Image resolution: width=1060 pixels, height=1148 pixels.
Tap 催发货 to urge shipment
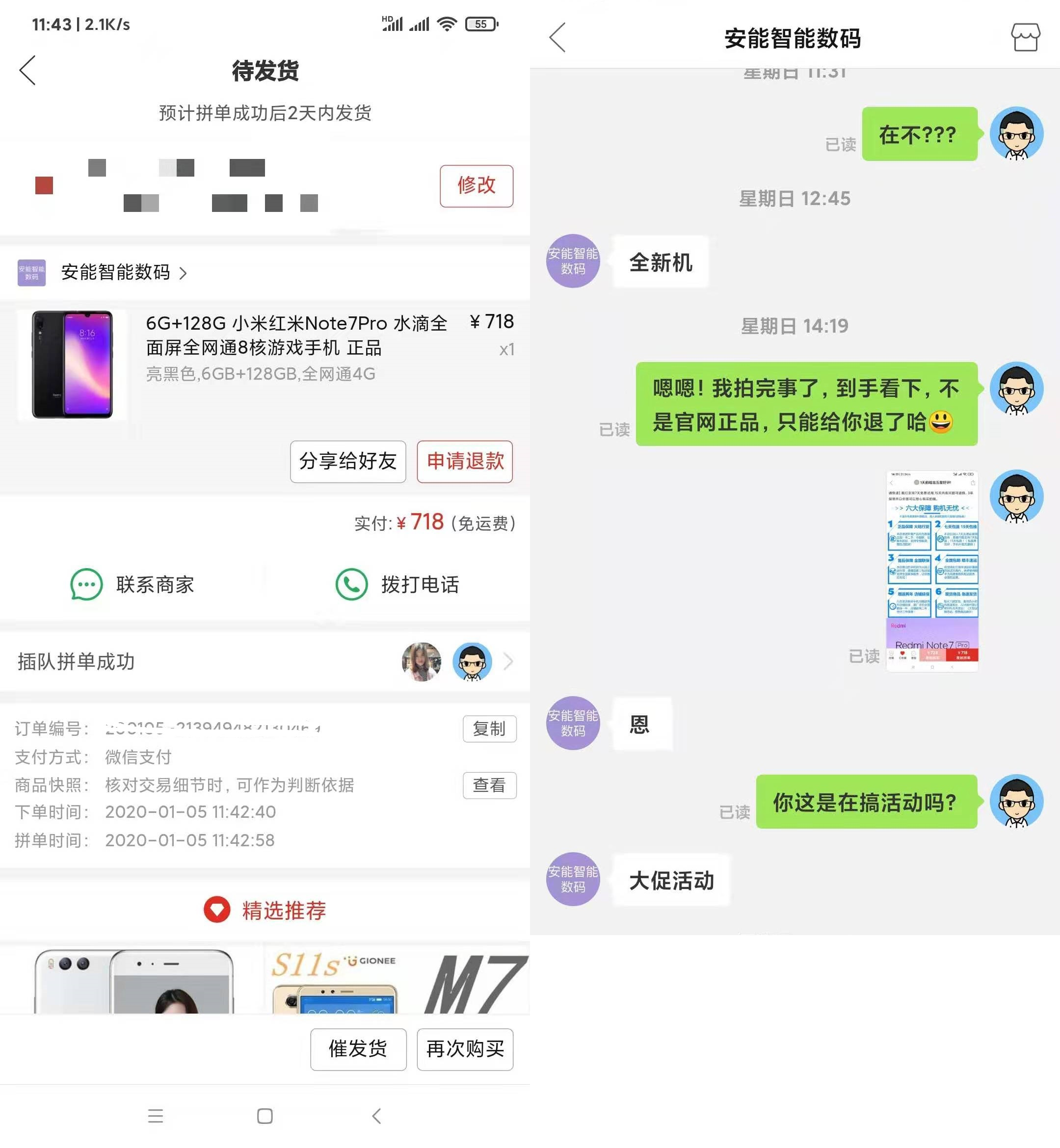358,1050
